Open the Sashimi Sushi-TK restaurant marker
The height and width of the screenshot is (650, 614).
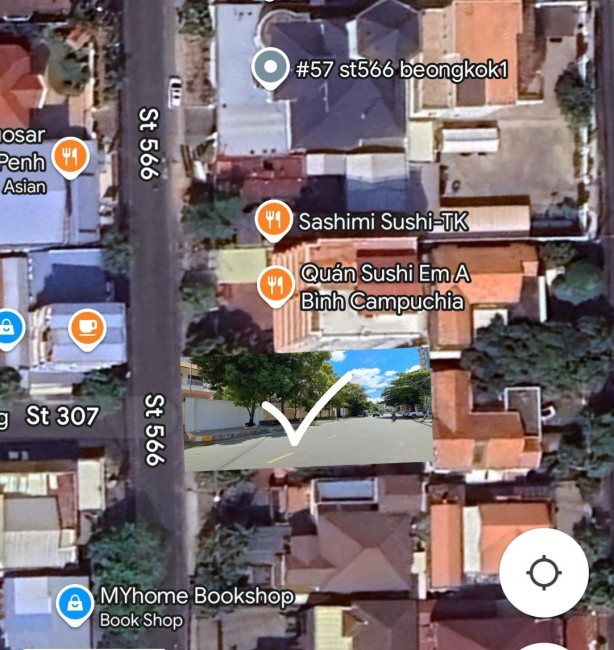[273, 220]
